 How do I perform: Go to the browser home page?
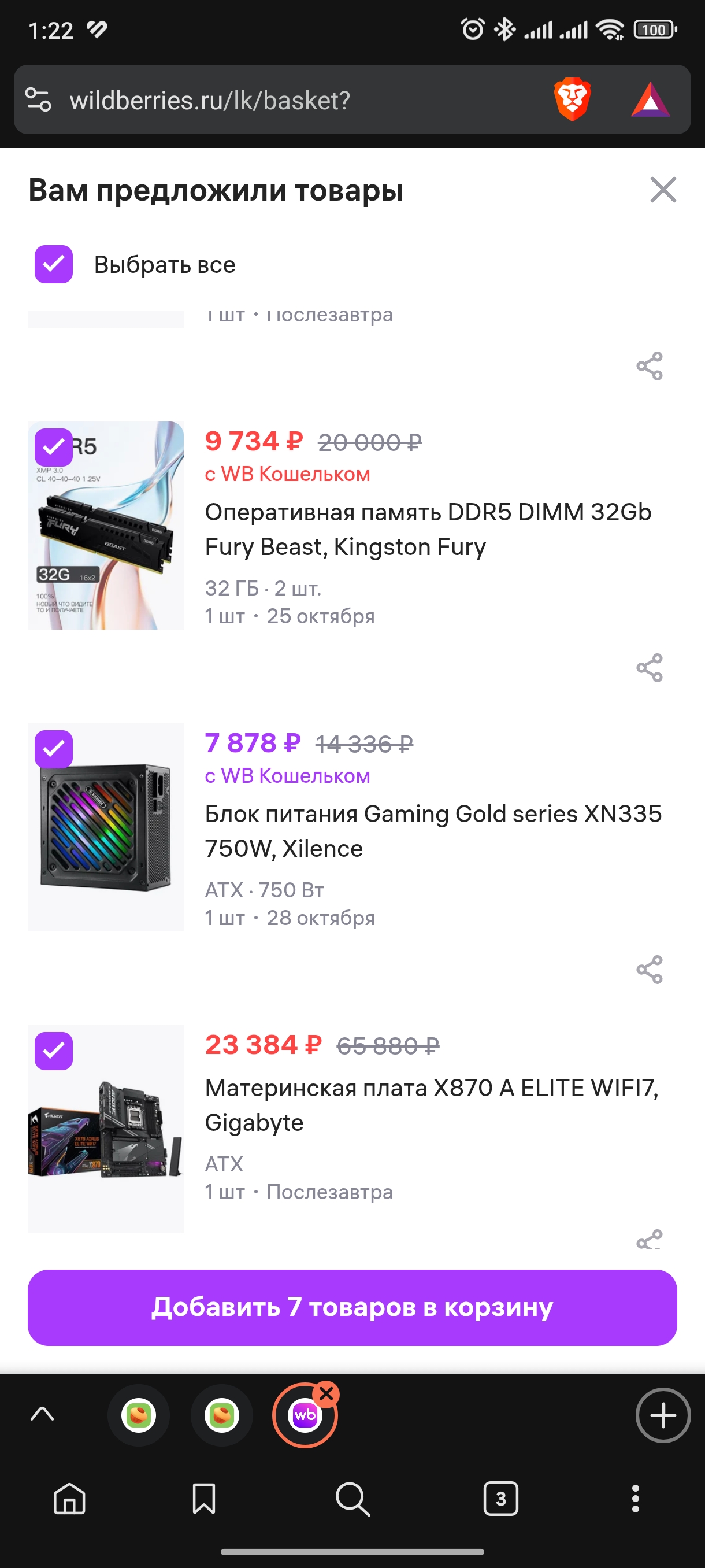[x=69, y=1498]
